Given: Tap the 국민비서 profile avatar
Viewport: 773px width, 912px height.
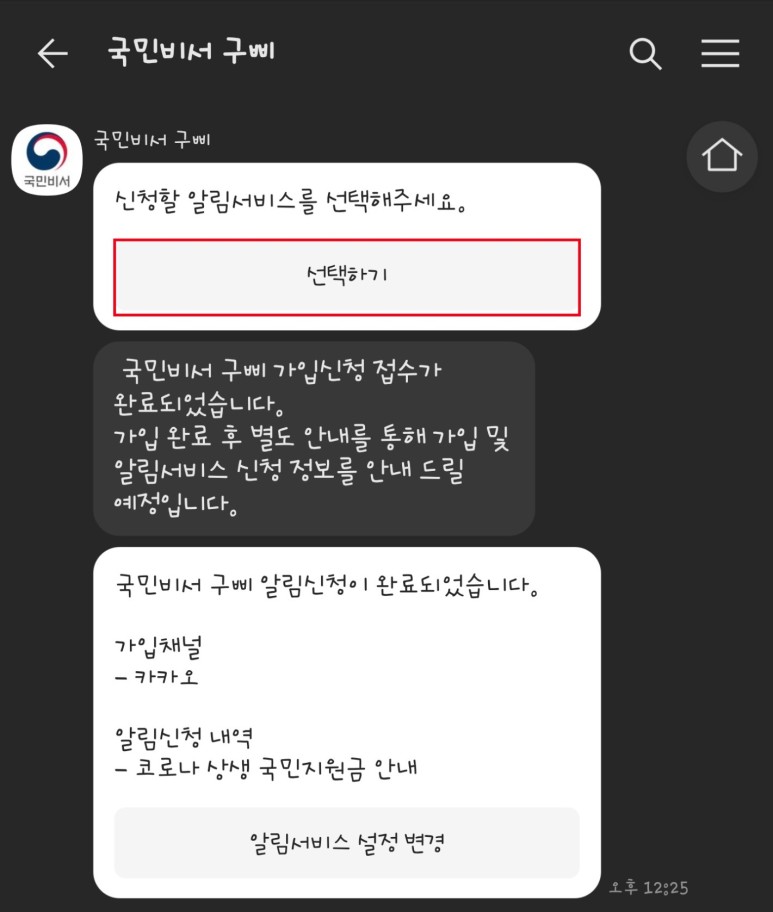Looking at the screenshot, I should pos(47,158).
